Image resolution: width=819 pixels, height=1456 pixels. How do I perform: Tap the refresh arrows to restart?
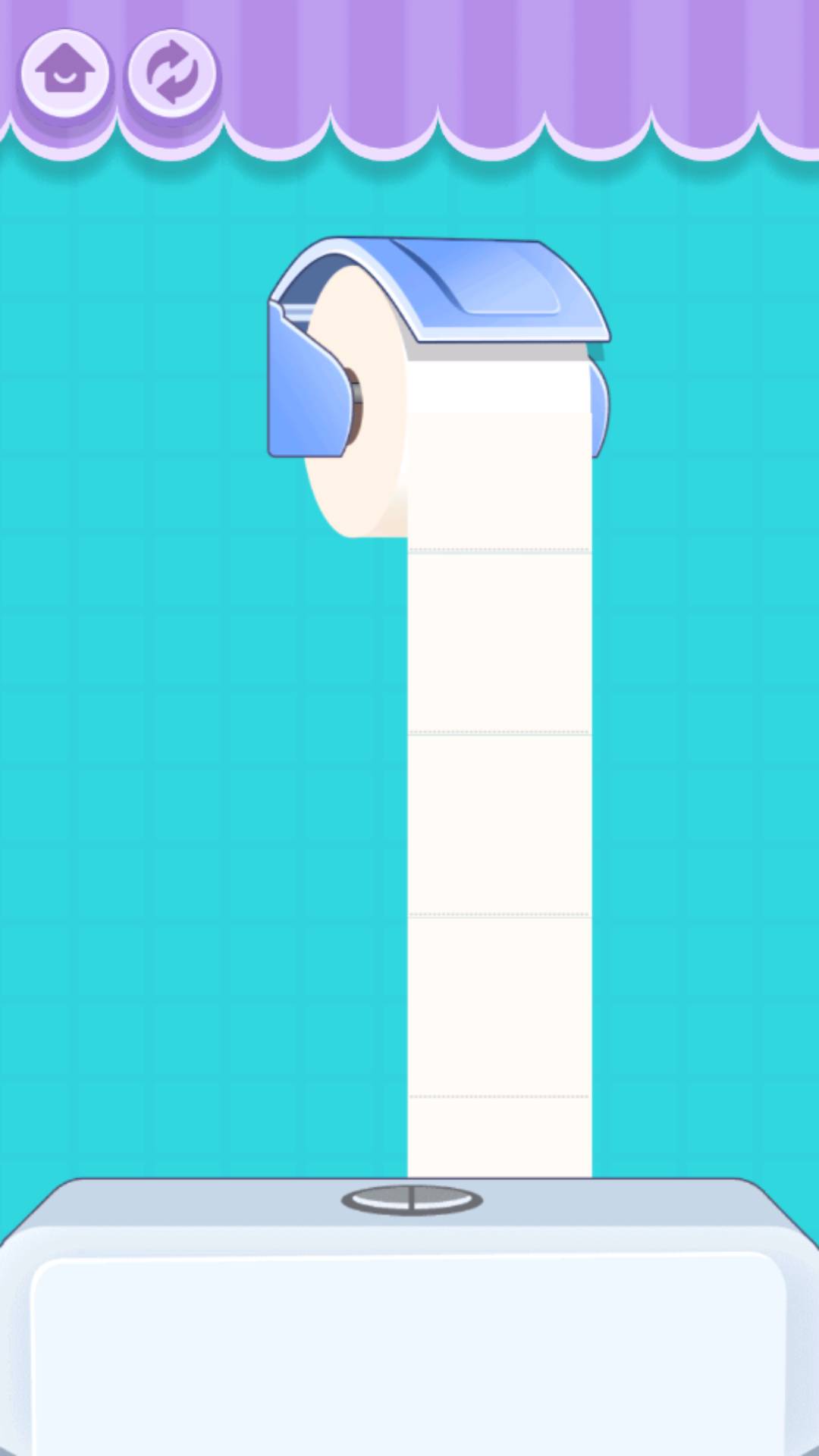pyautogui.click(x=172, y=74)
